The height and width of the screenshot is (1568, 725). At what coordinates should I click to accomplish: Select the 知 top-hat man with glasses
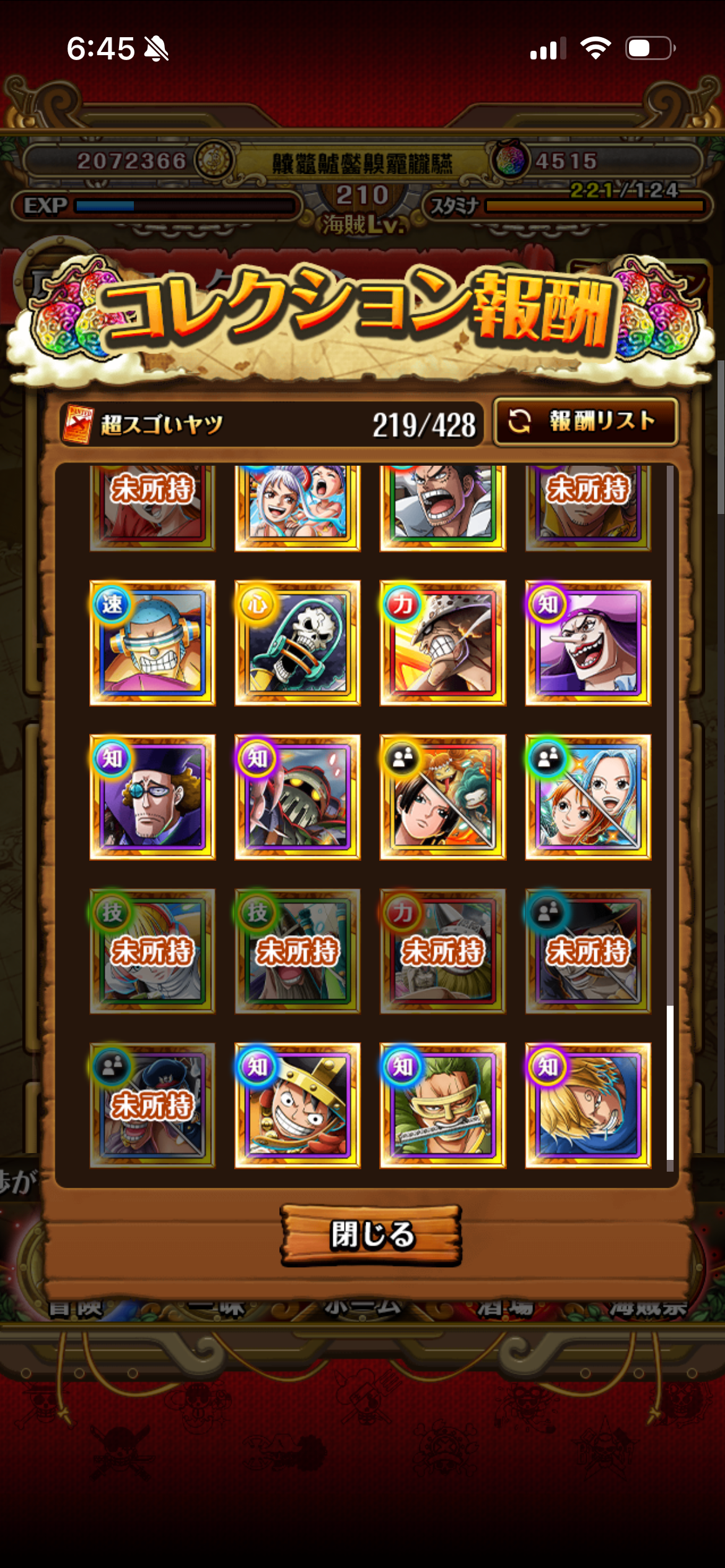(152, 797)
